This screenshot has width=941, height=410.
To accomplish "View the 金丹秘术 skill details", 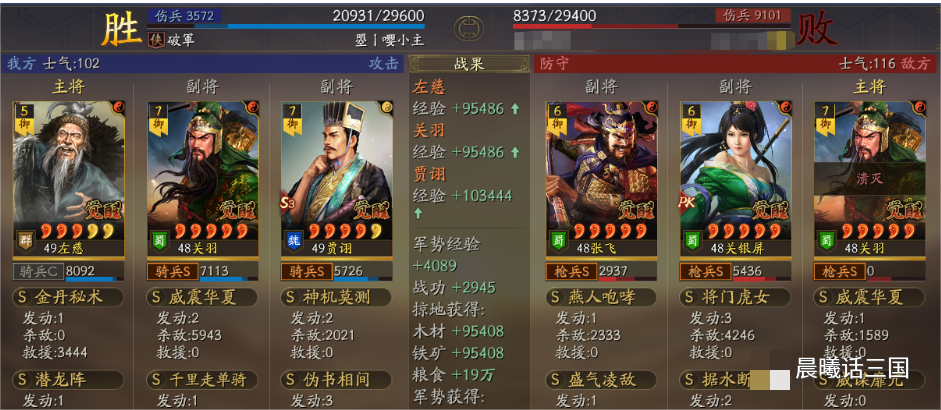I will (x=68, y=297).
